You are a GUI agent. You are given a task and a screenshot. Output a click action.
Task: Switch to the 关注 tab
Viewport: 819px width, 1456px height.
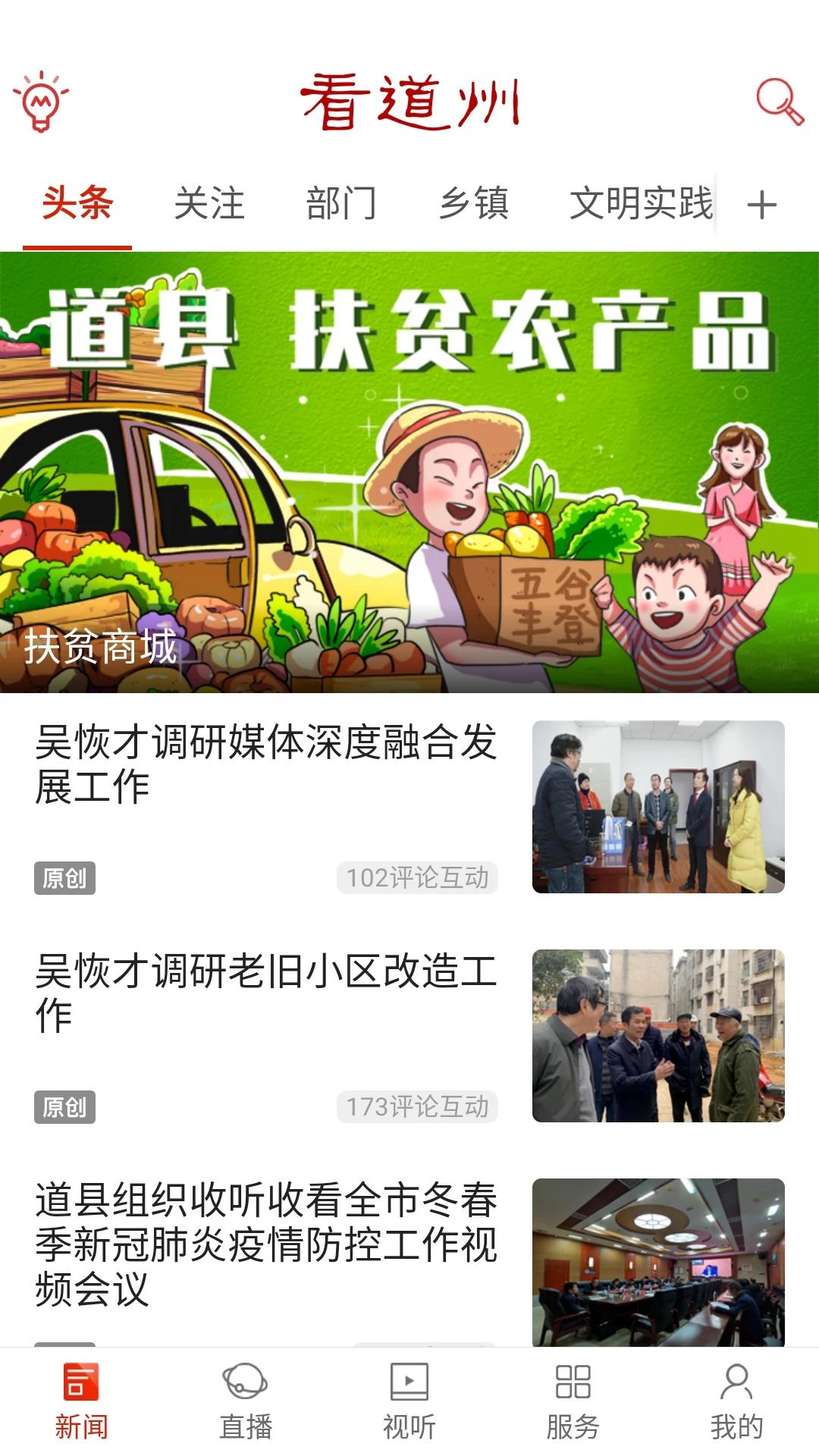coord(209,203)
